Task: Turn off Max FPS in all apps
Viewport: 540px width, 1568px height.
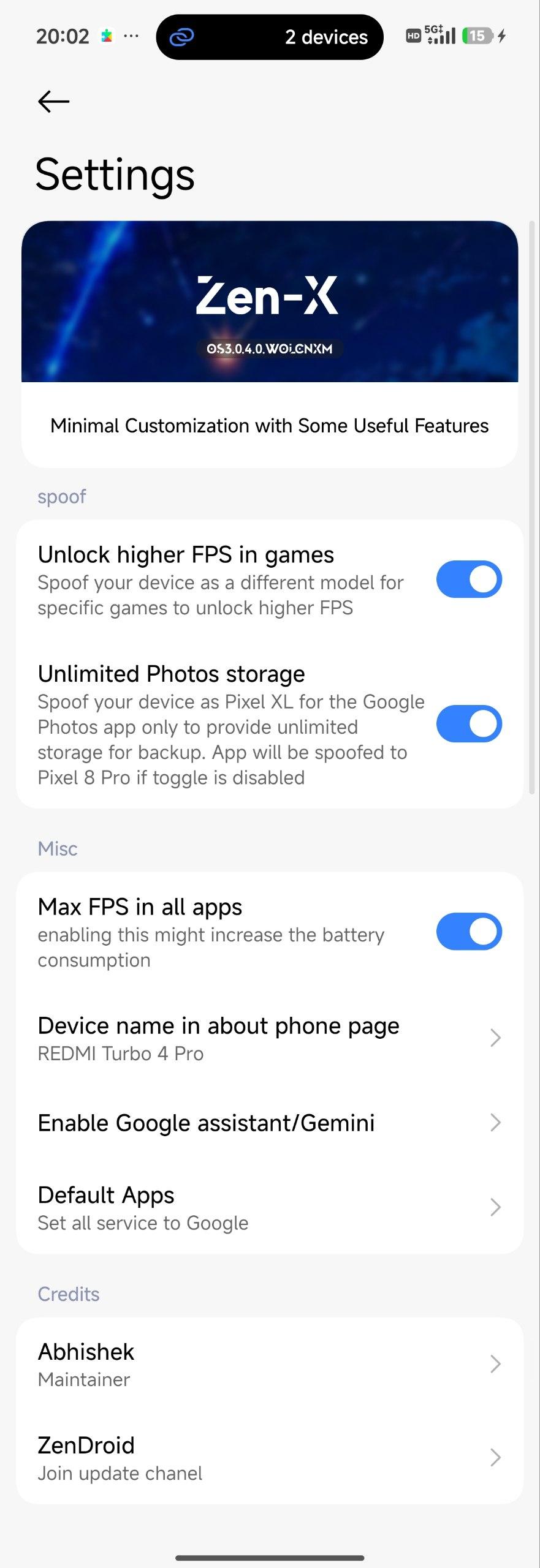Action: point(469,932)
